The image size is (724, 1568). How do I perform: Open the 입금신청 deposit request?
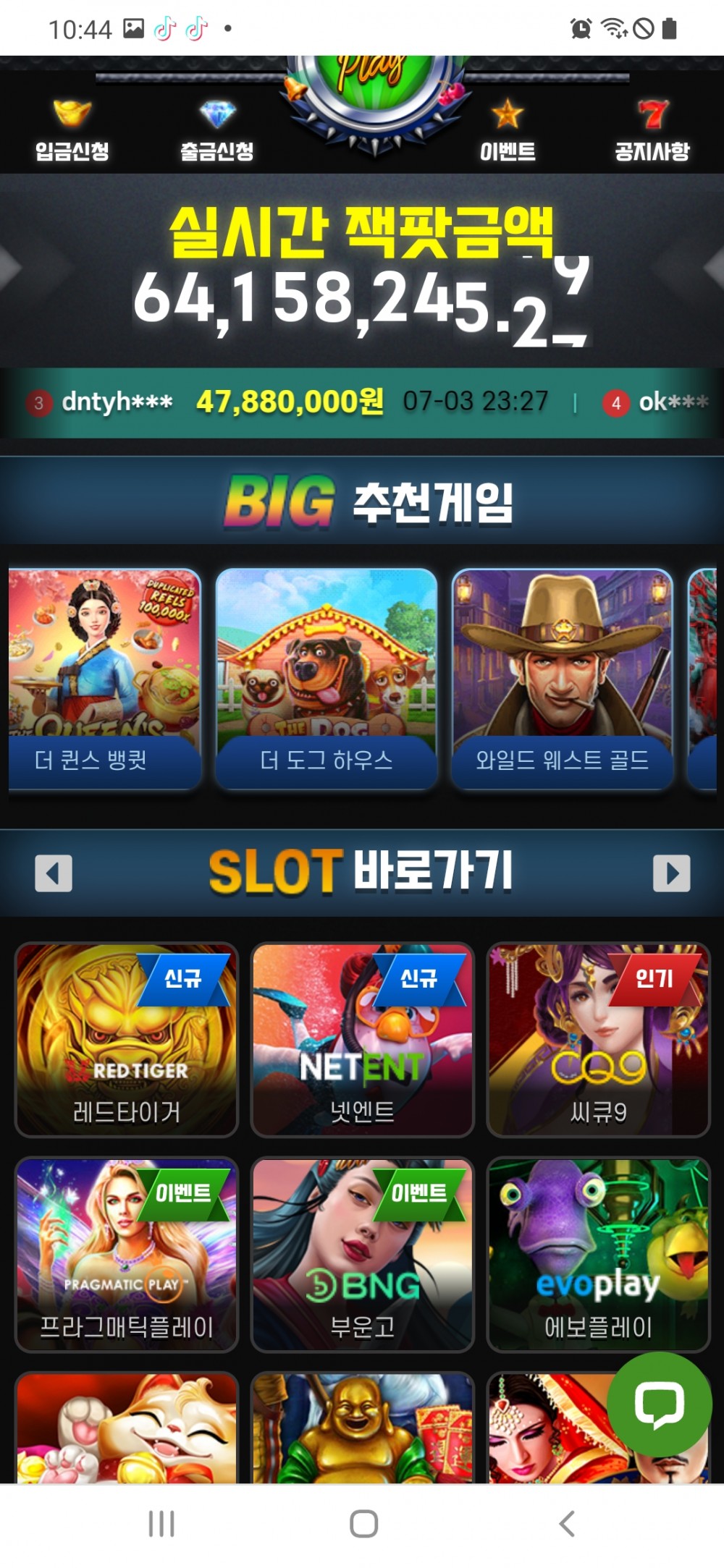[72, 132]
